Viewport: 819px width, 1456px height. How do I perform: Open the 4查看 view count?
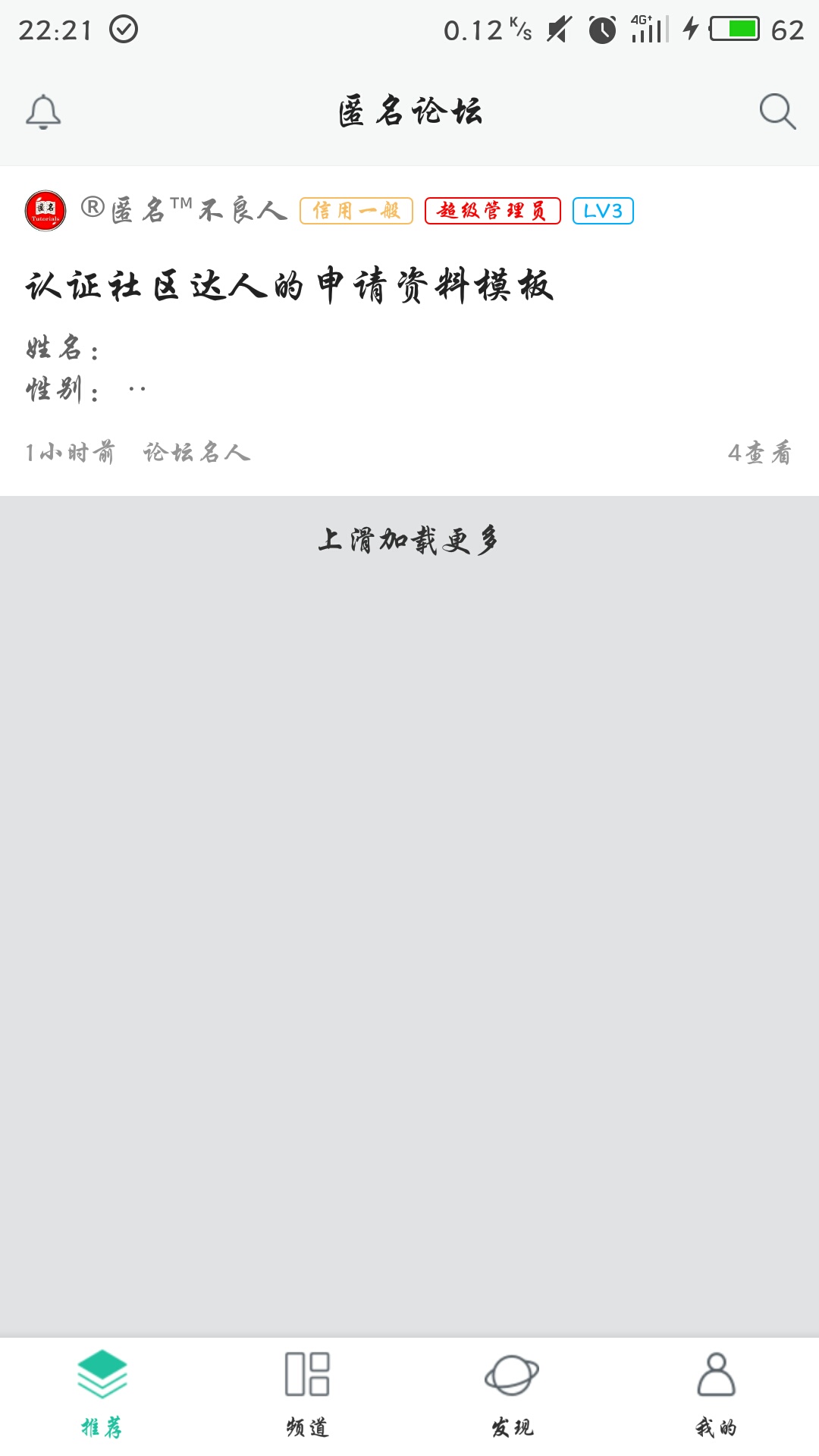click(761, 453)
